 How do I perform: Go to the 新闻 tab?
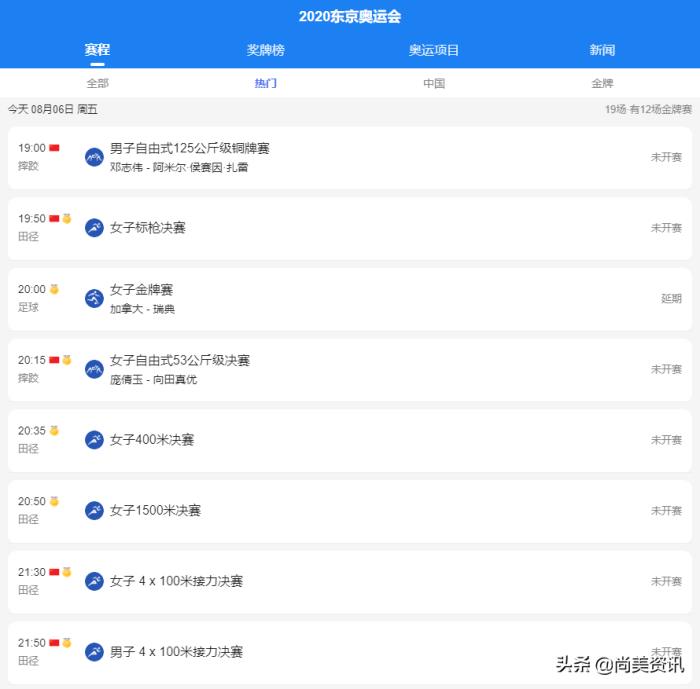602,50
